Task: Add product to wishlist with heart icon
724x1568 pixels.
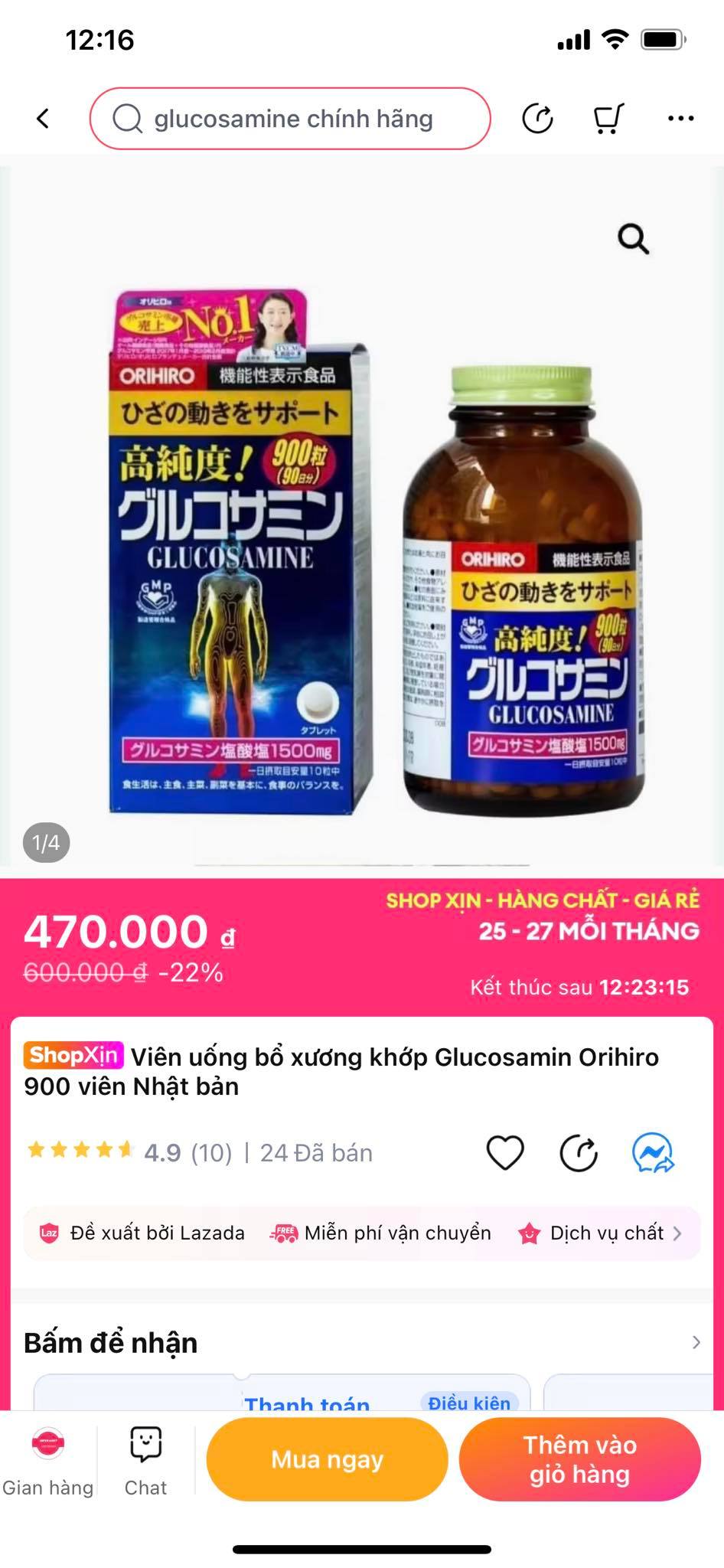Action: point(505,1152)
